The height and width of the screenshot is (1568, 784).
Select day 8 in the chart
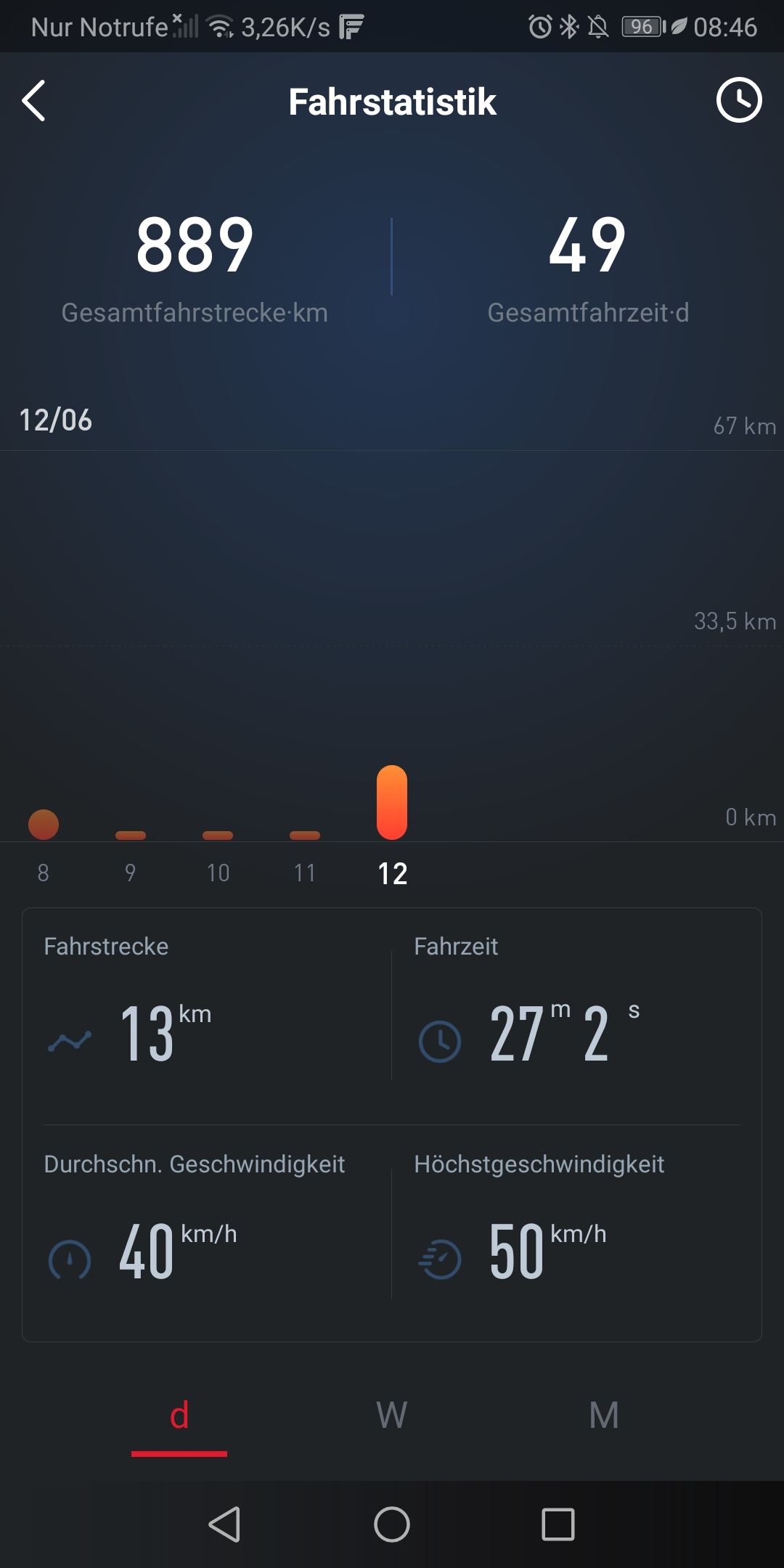[44, 825]
